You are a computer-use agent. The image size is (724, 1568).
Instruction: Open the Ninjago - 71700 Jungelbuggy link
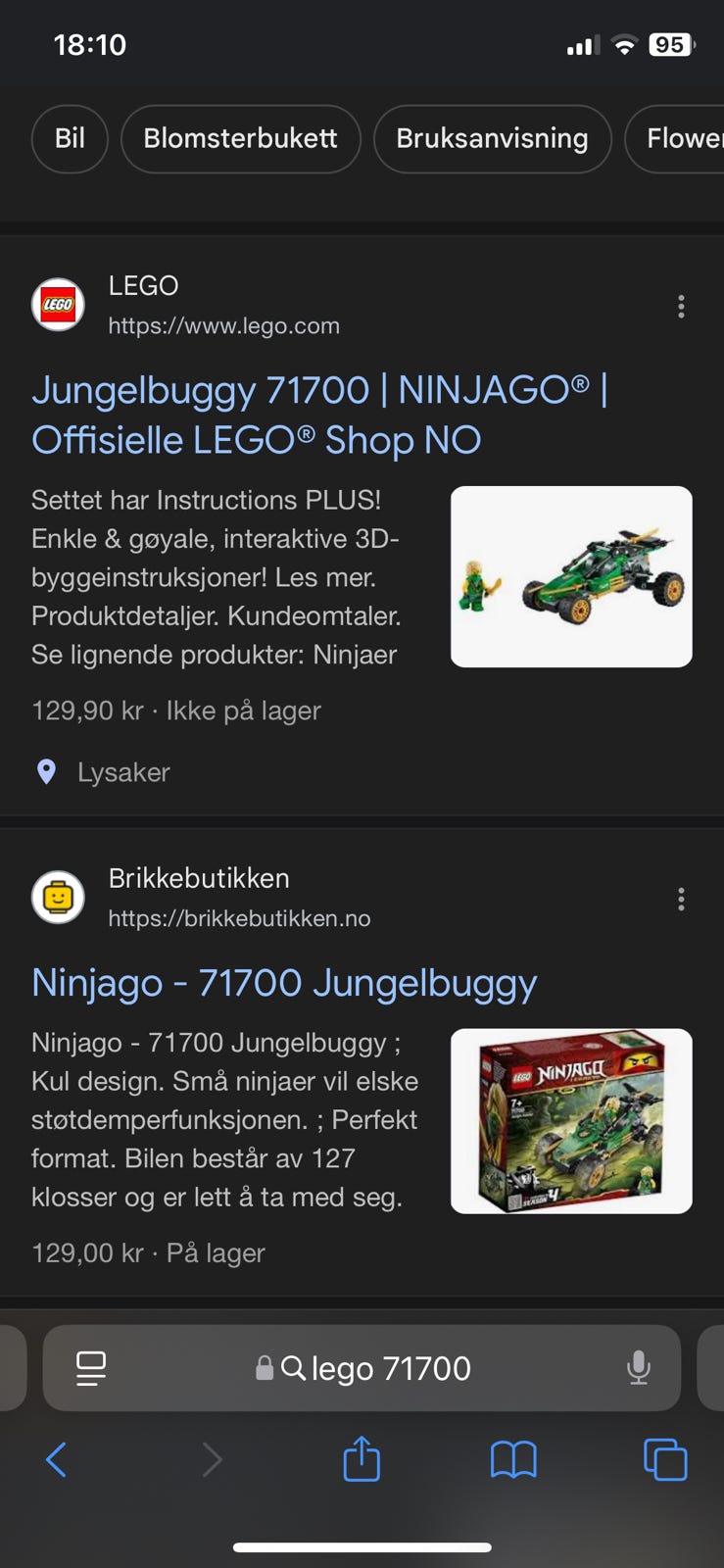[x=284, y=983]
